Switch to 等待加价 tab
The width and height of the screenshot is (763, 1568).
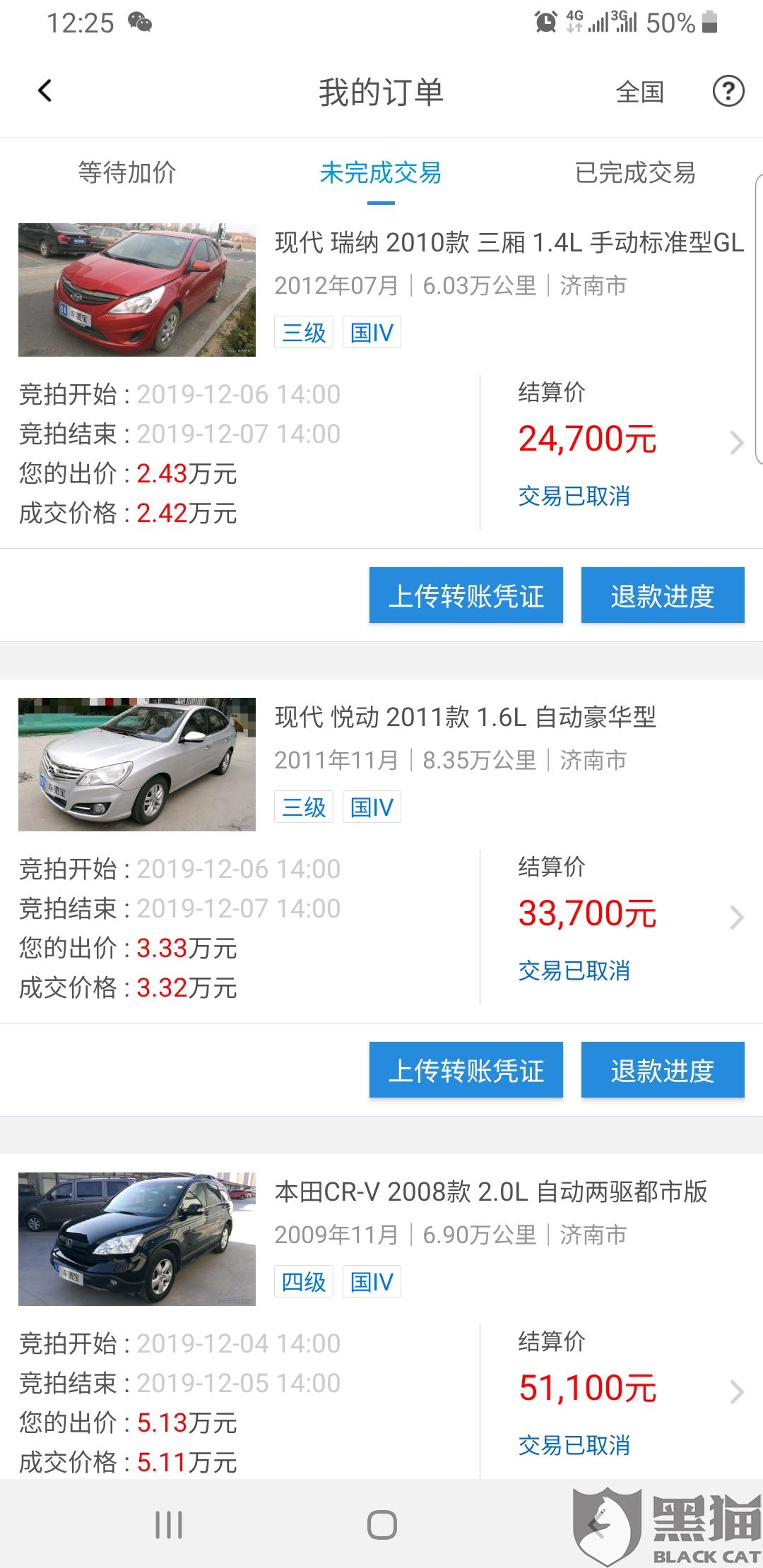tap(127, 172)
